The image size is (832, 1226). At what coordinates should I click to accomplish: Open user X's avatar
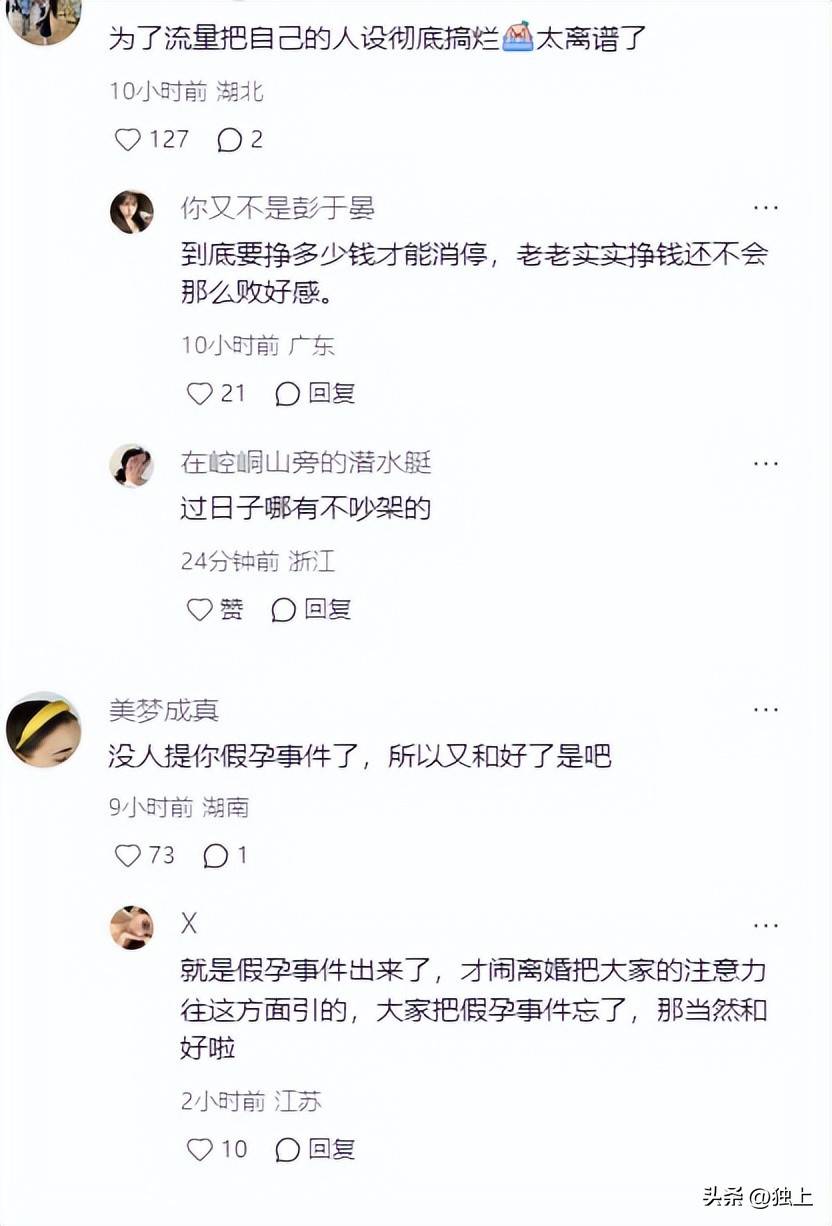(131, 928)
